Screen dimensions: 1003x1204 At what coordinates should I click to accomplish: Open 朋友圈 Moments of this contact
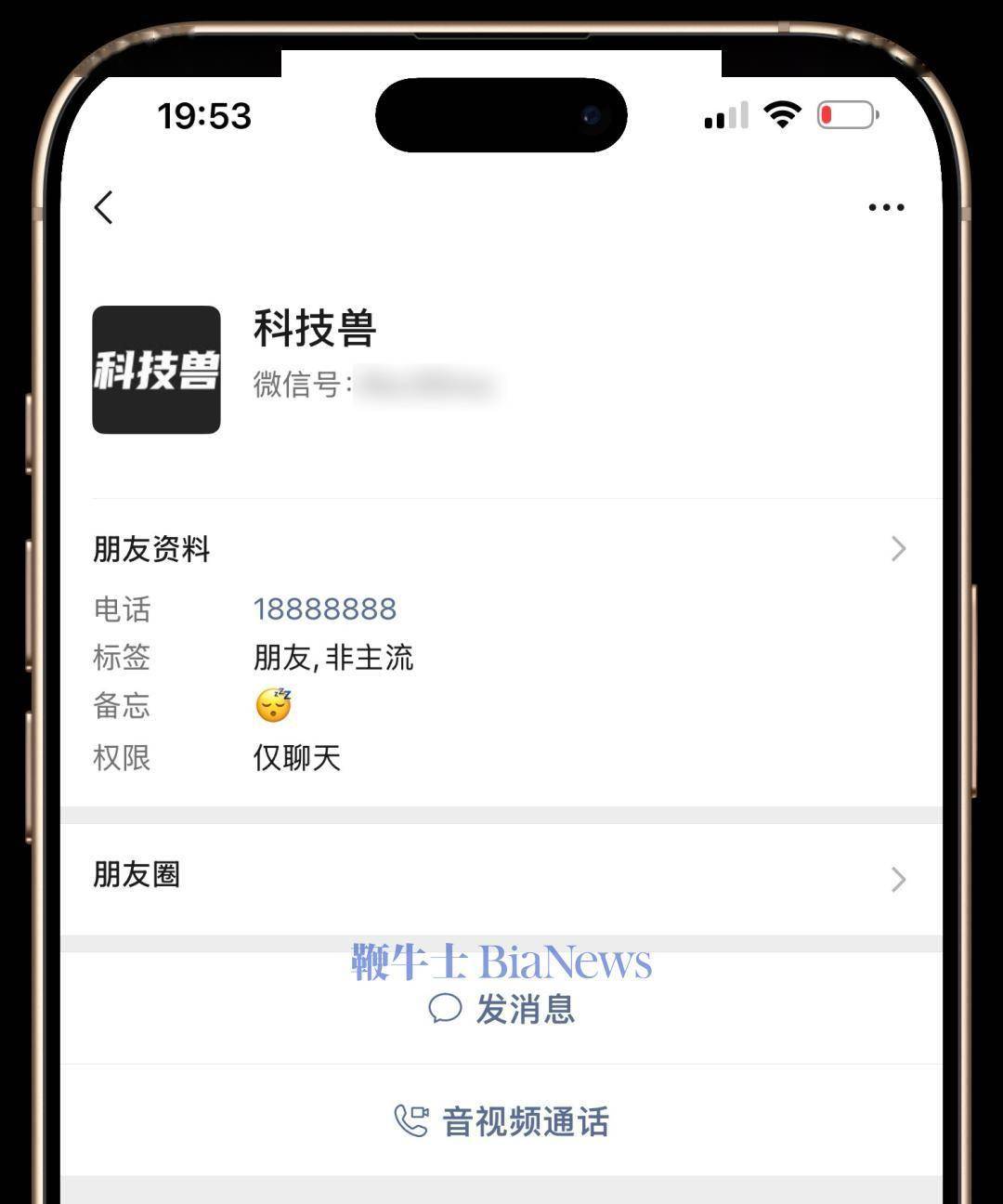501,875
